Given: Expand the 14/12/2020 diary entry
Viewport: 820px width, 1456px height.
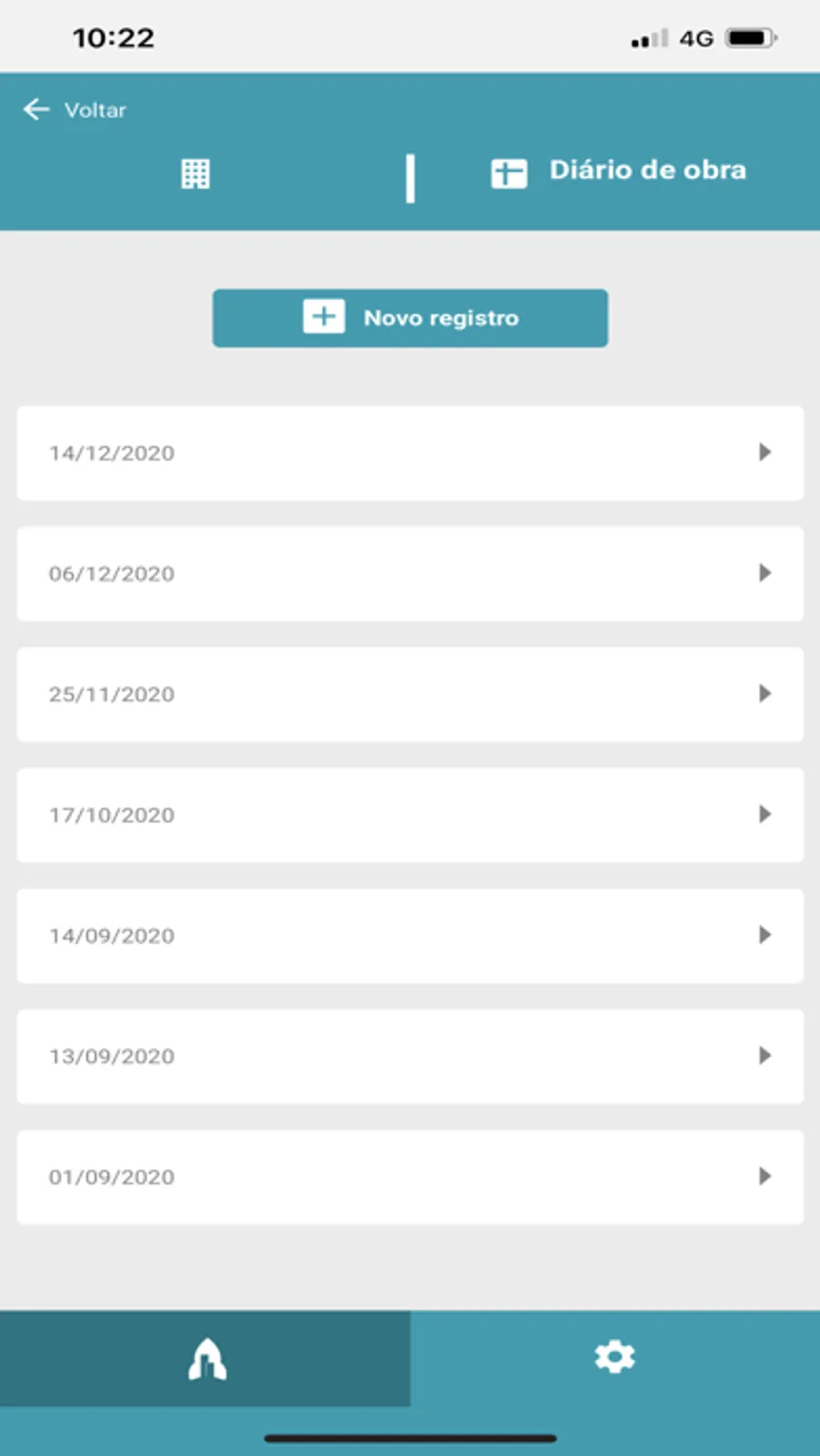Looking at the screenshot, I should point(765,454).
